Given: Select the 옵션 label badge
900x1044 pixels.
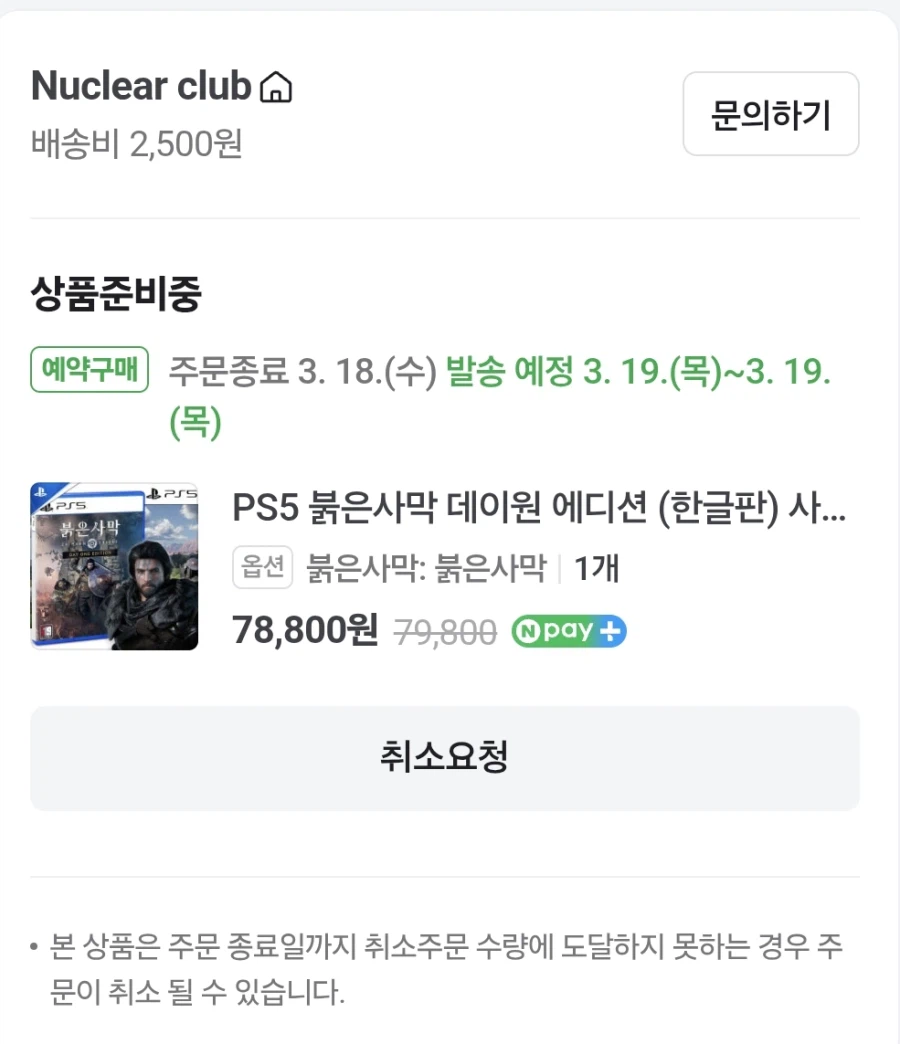Looking at the screenshot, I should coord(262,567).
